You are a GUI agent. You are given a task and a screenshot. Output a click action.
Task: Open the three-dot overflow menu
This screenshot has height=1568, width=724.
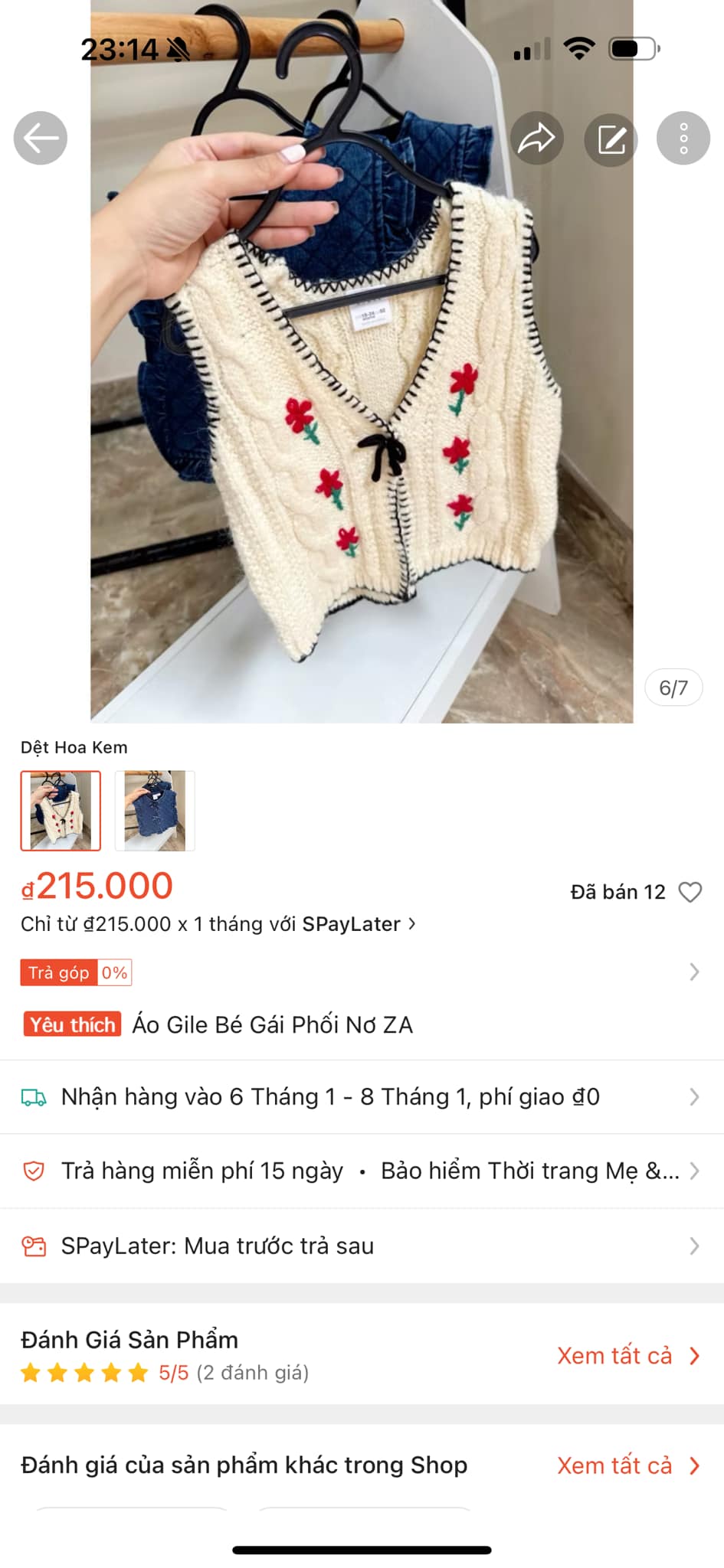tap(683, 139)
